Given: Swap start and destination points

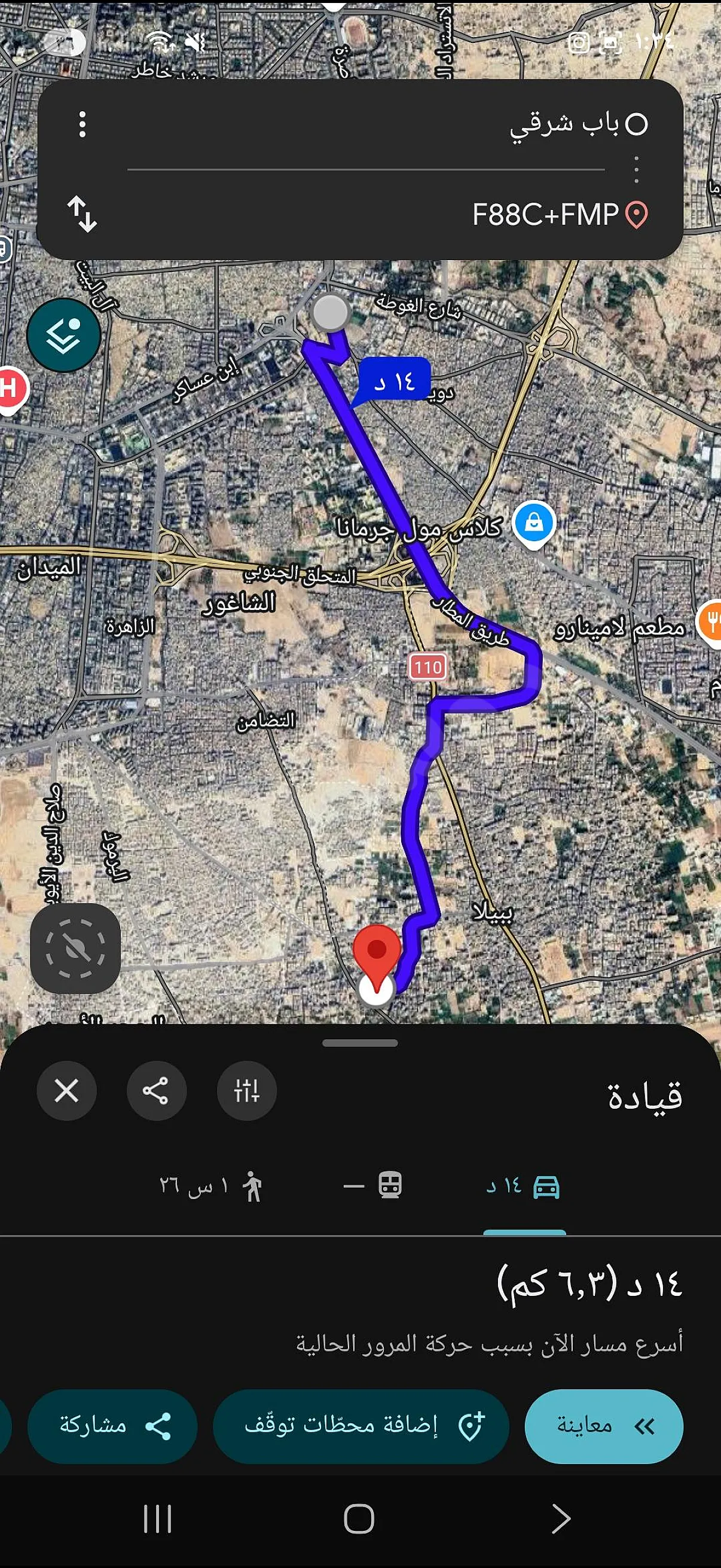Looking at the screenshot, I should click(x=82, y=213).
